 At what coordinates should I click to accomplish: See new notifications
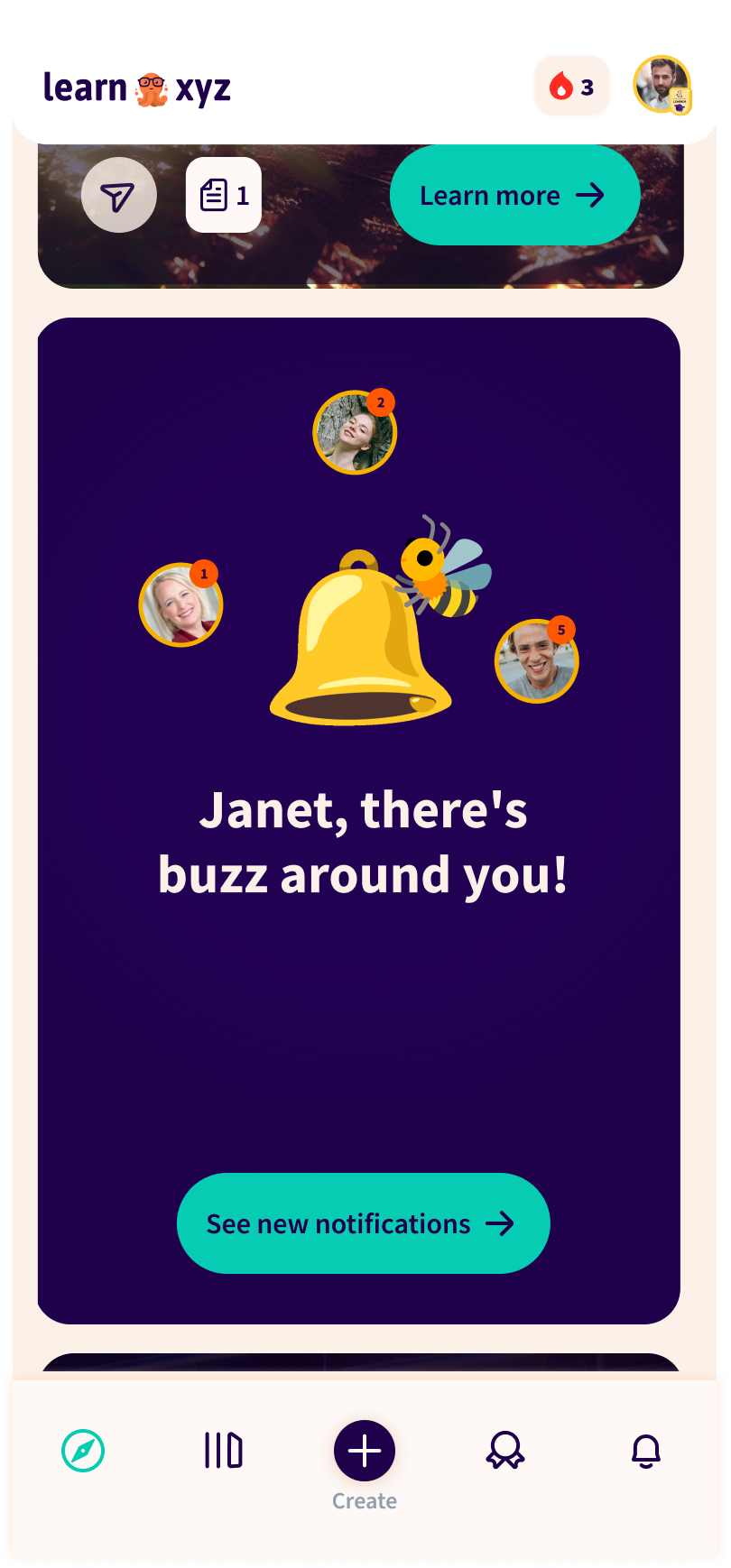coord(363,1223)
